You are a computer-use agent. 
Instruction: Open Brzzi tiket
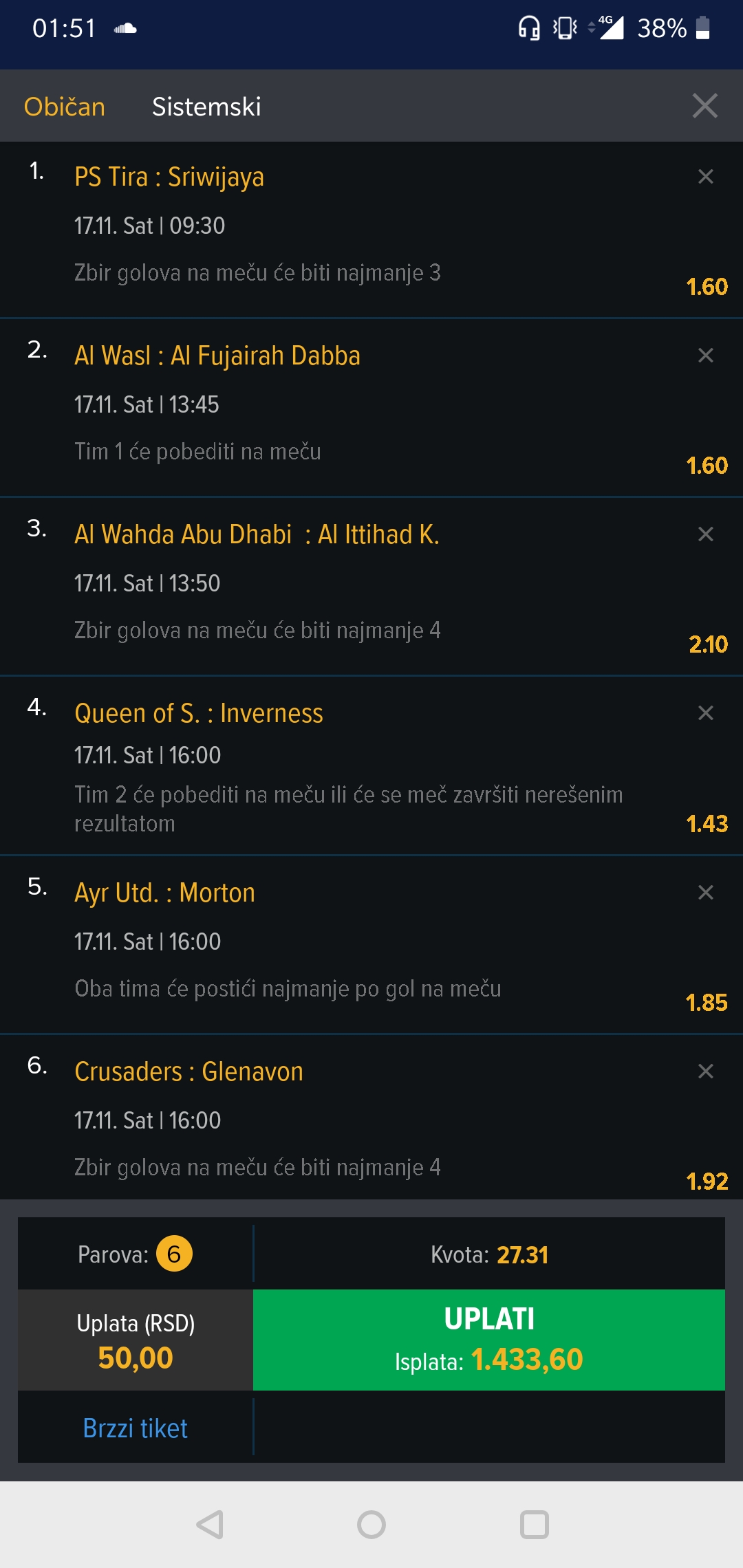click(136, 1428)
